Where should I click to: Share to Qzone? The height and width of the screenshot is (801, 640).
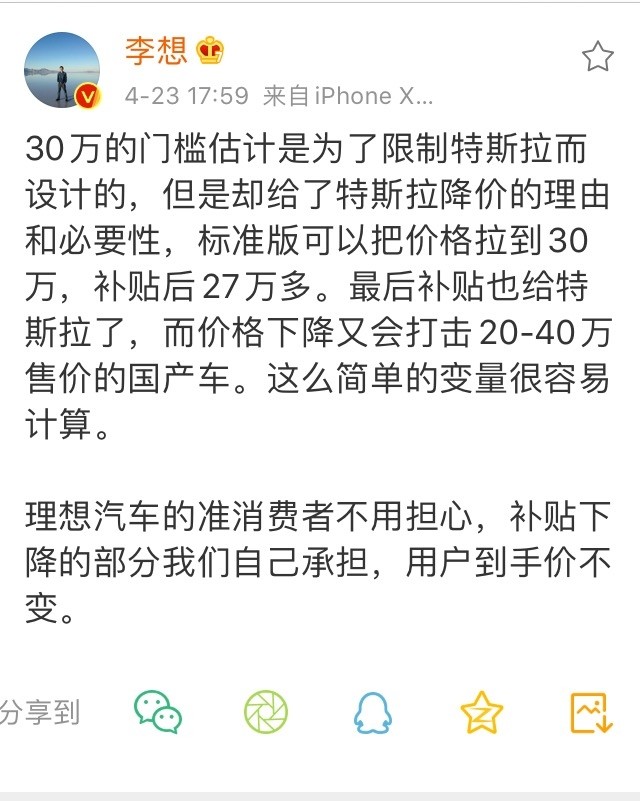click(481, 713)
